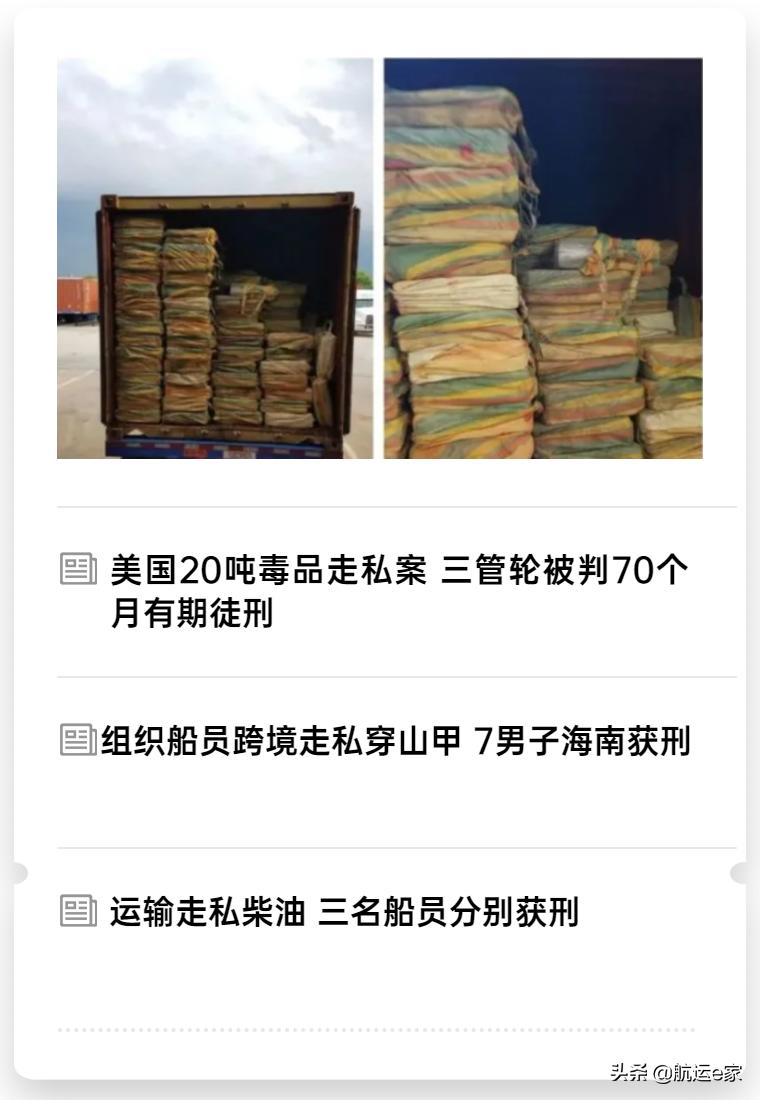
Task: Click the dotted divider line below the articles
Action: [380, 1028]
